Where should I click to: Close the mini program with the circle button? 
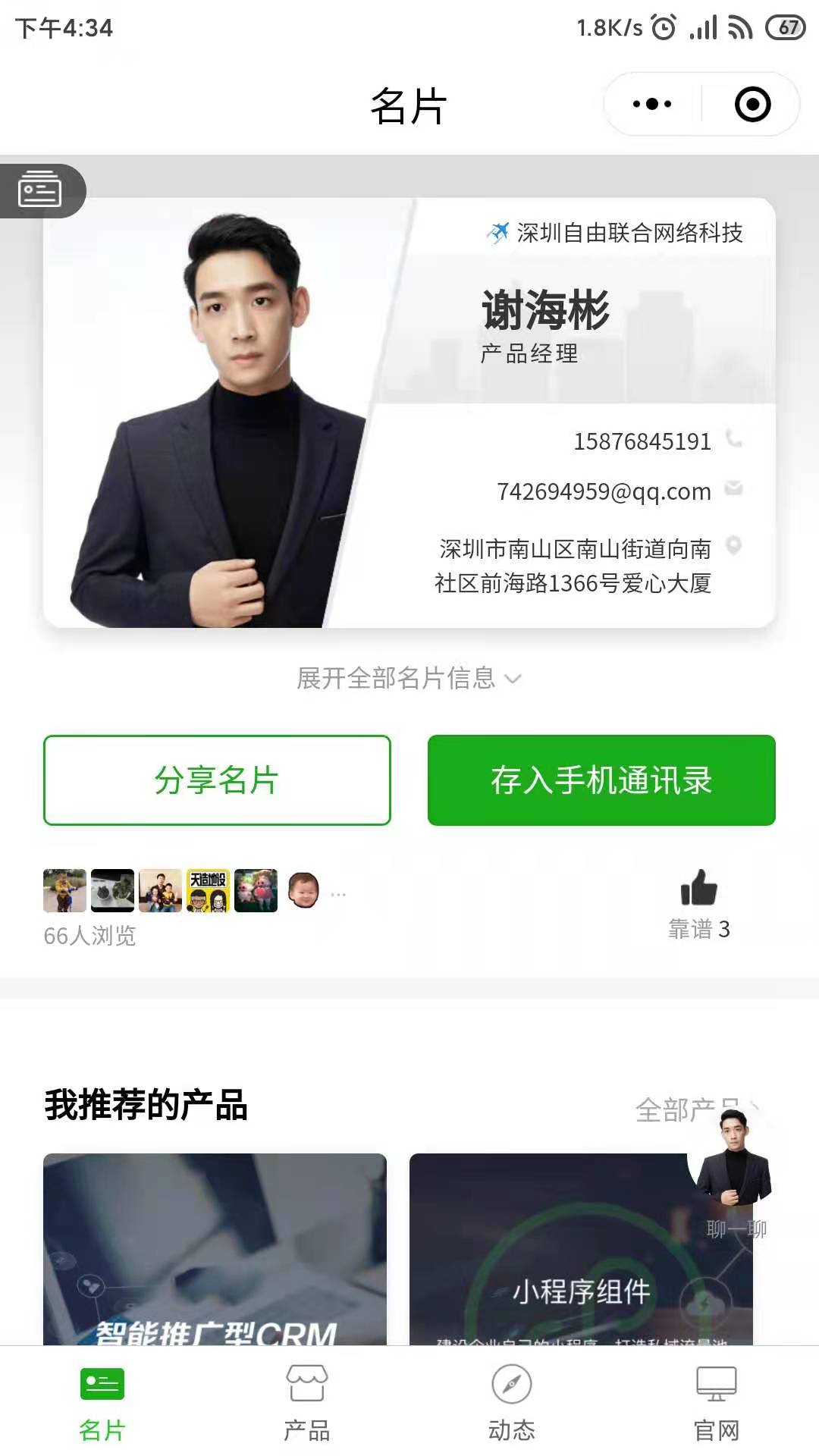[752, 105]
